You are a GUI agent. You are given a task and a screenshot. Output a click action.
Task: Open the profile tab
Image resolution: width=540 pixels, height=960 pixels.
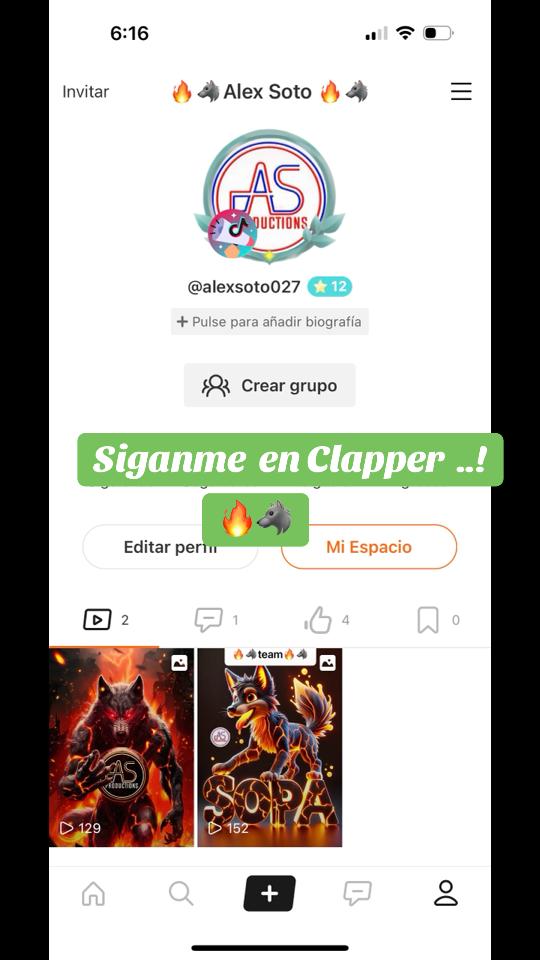pos(446,893)
